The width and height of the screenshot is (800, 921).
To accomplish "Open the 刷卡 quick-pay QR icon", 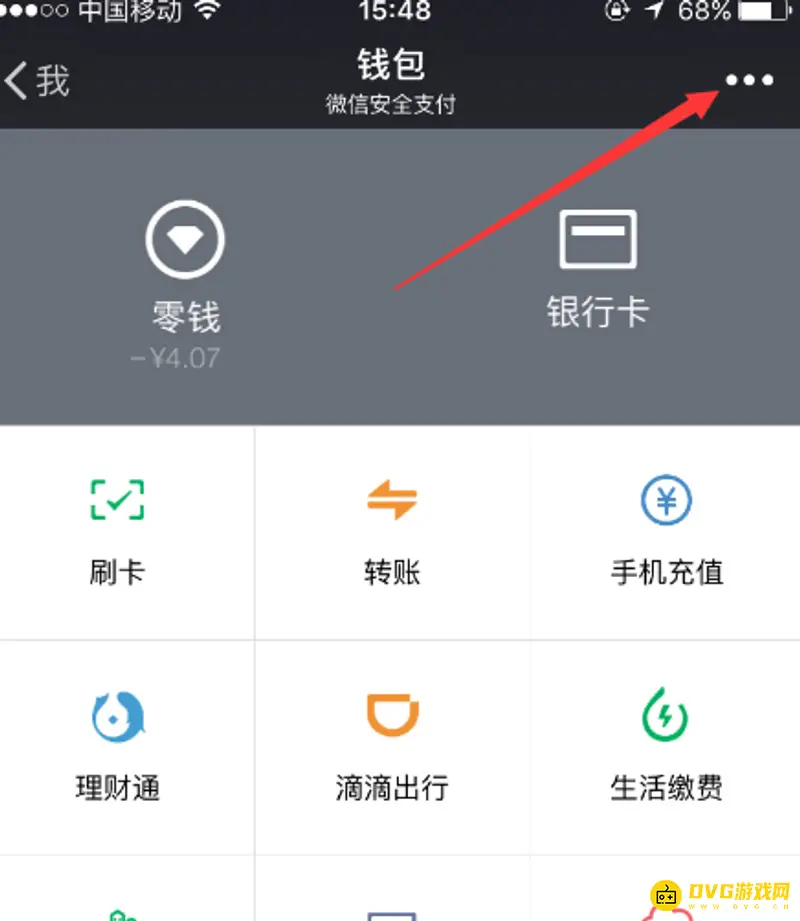I will (116, 500).
